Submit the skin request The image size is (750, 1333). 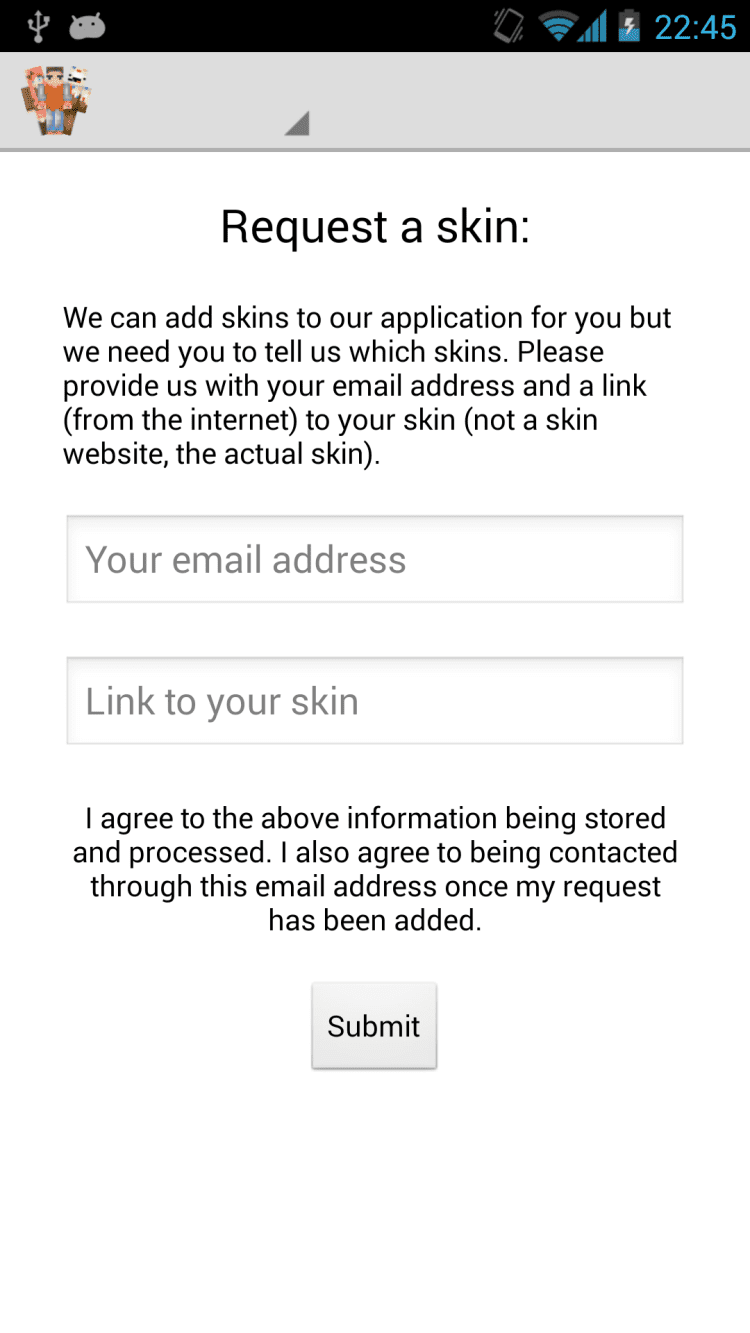[374, 1026]
